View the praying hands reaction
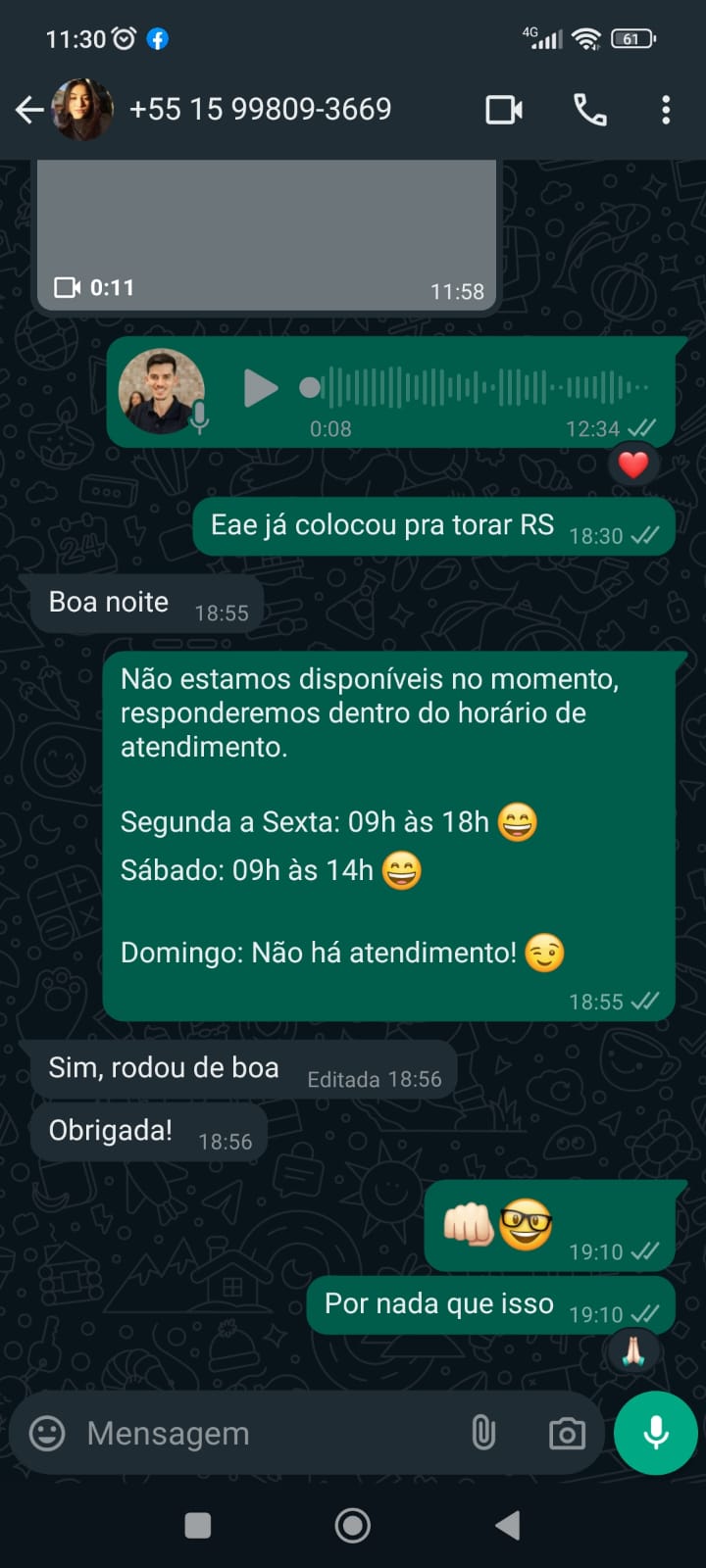Image resolution: width=706 pixels, height=1568 pixels. [x=632, y=1352]
